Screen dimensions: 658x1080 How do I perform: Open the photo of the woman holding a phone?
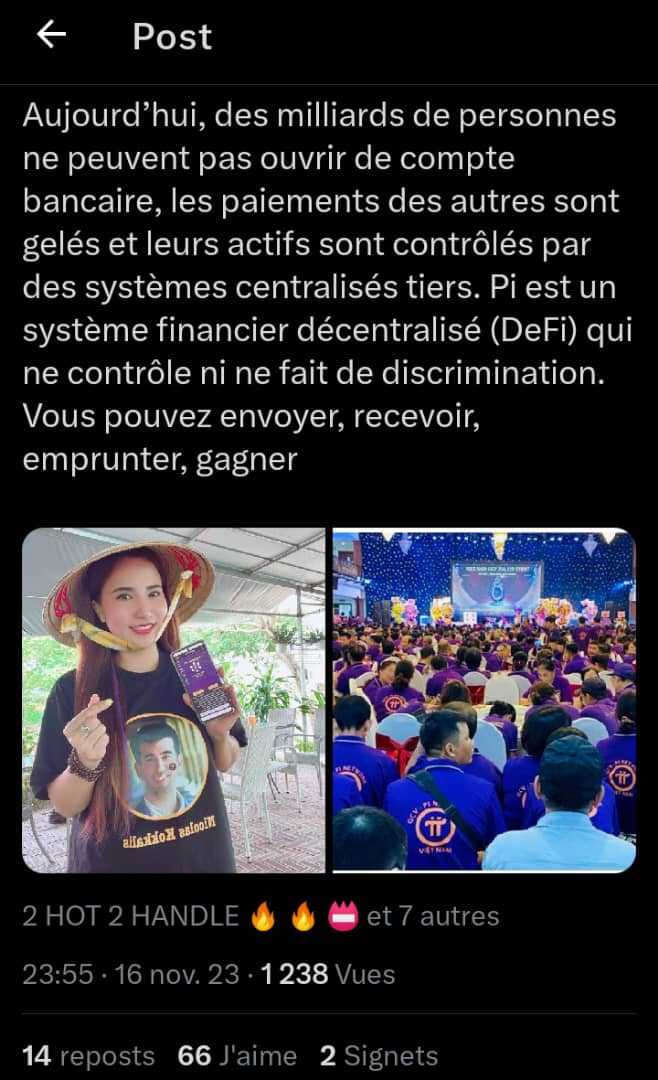[174, 700]
